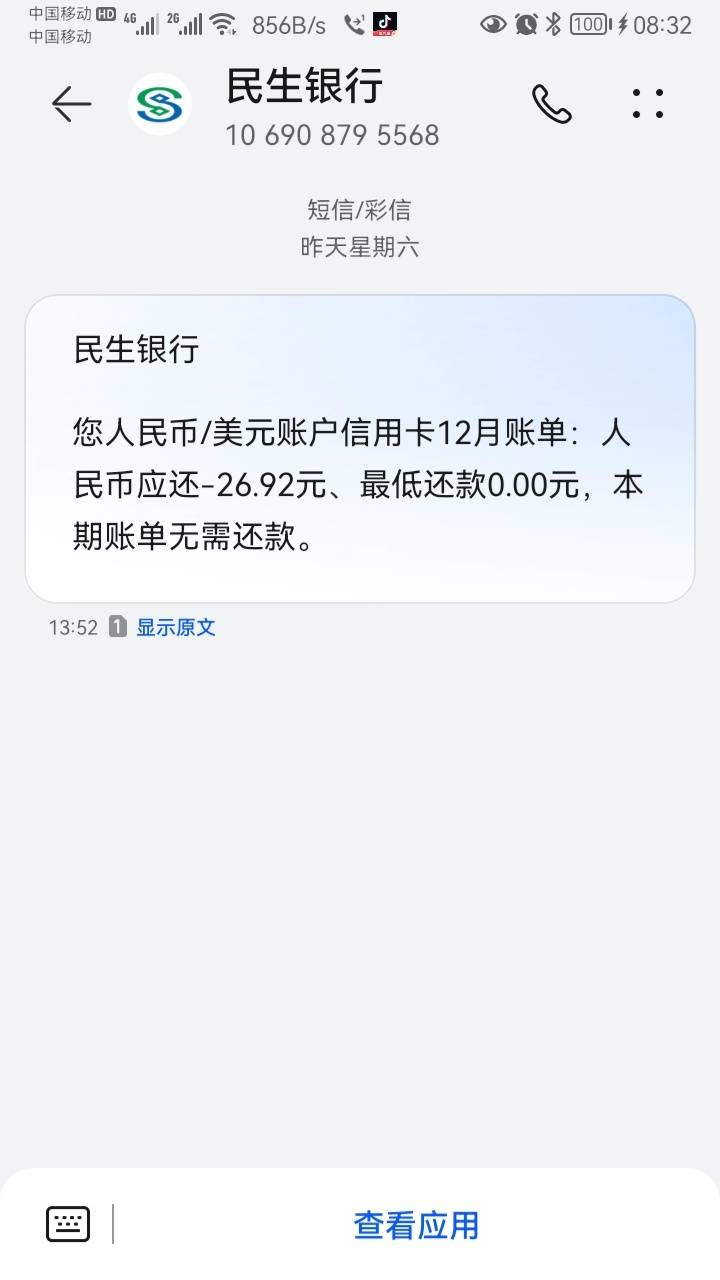Open the 民生银行 contact avatar
Screen dimensions: 720x1280
point(160,104)
